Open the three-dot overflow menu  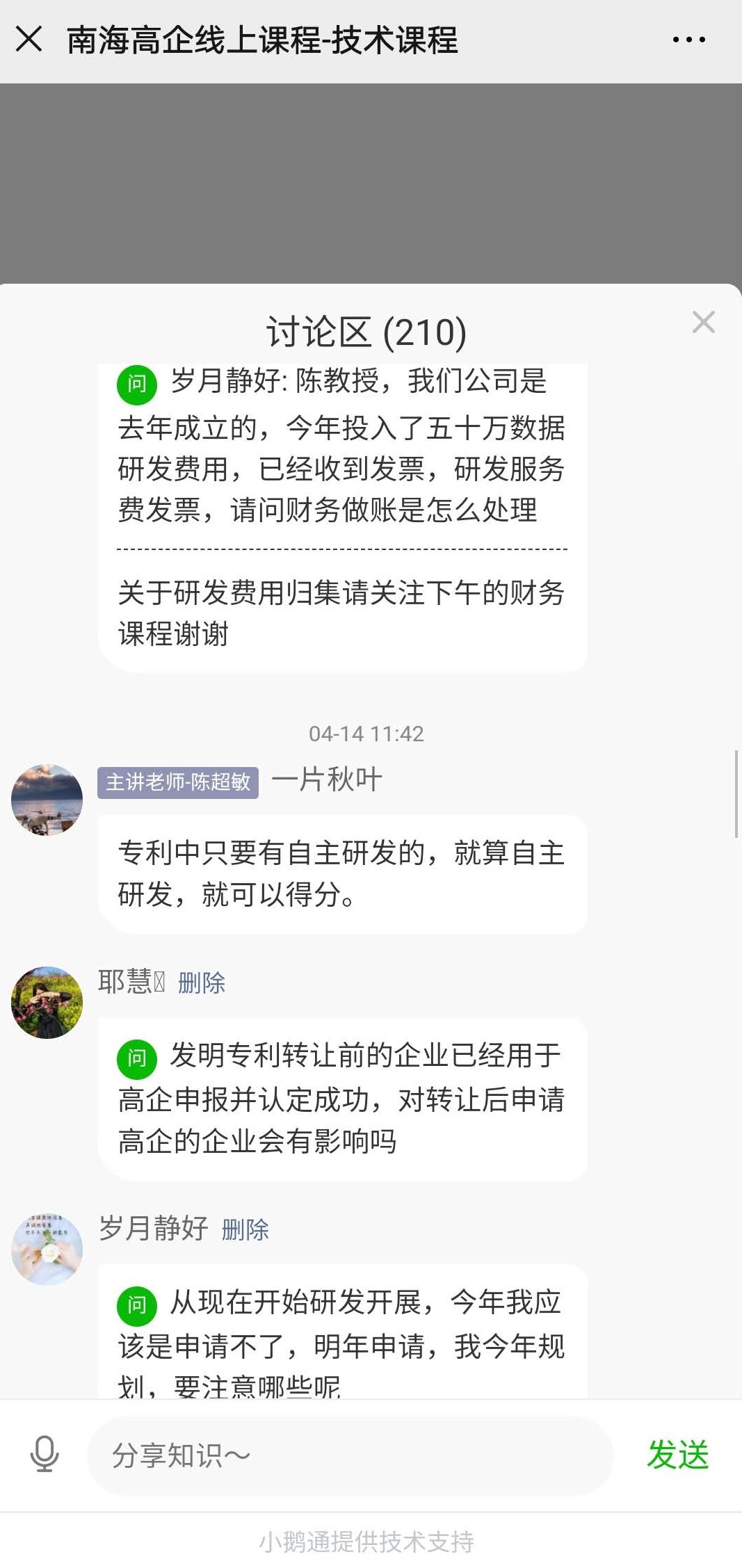coord(688,40)
